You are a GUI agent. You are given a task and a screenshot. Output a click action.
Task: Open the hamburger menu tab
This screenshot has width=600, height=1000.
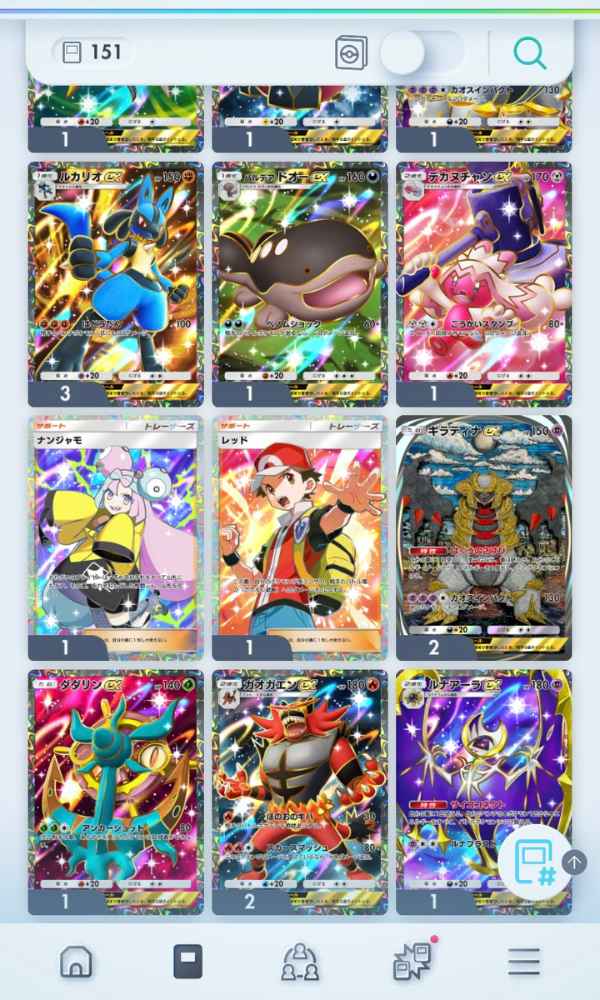(523, 962)
